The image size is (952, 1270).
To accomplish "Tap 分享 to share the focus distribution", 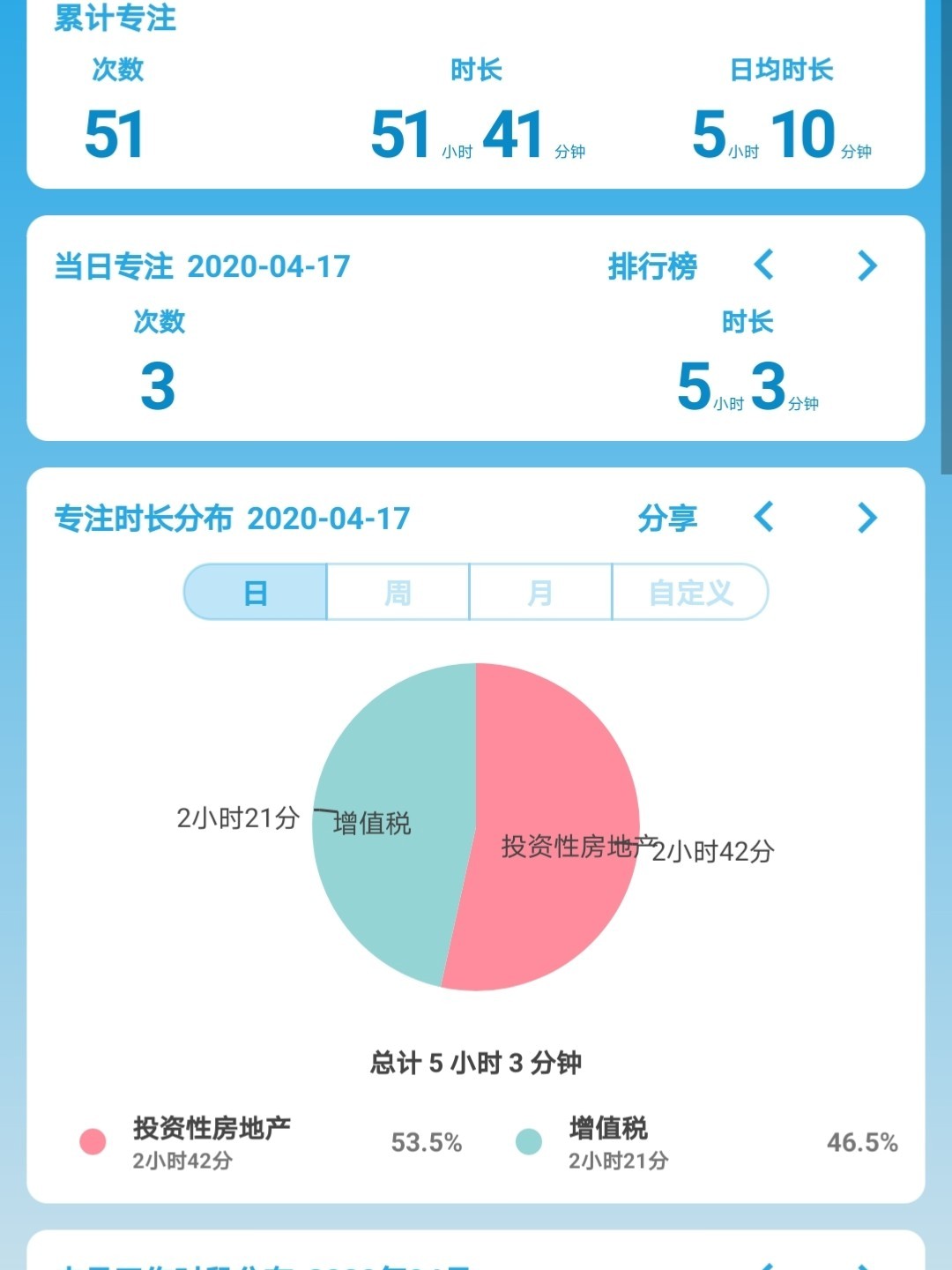I will click(x=667, y=518).
